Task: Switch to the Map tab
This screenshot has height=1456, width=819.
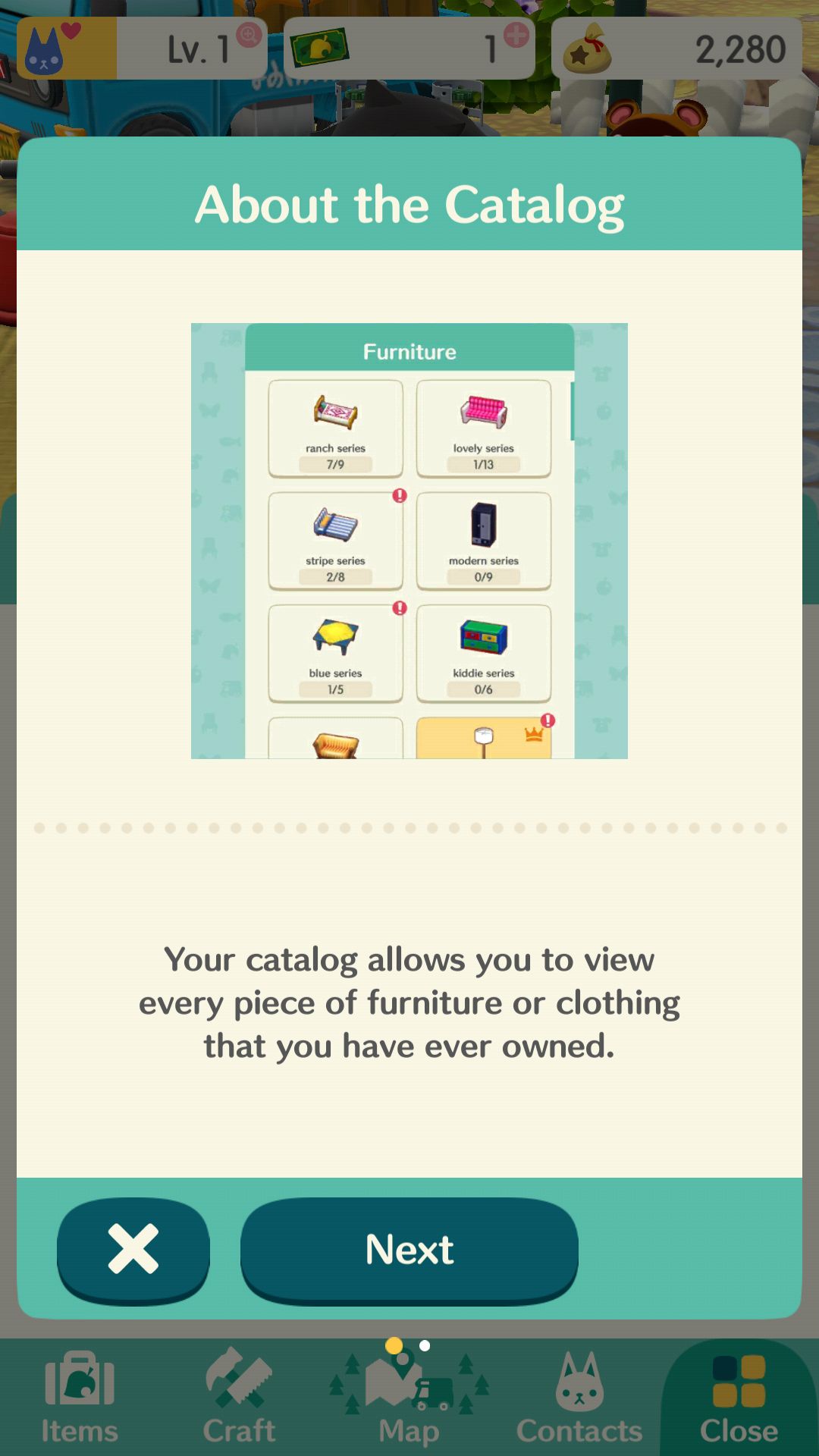Action: coord(409,1398)
